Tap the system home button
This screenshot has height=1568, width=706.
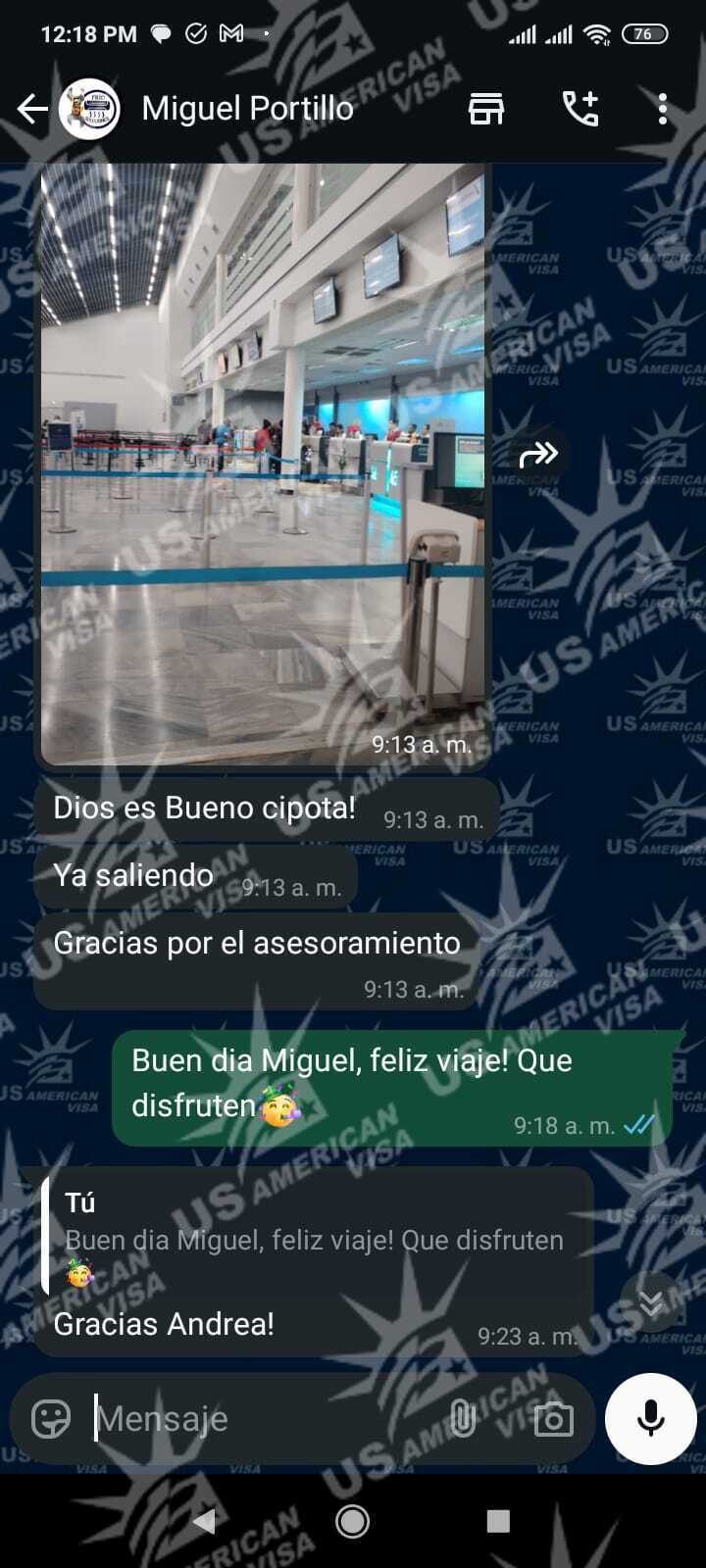(x=352, y=1521)
